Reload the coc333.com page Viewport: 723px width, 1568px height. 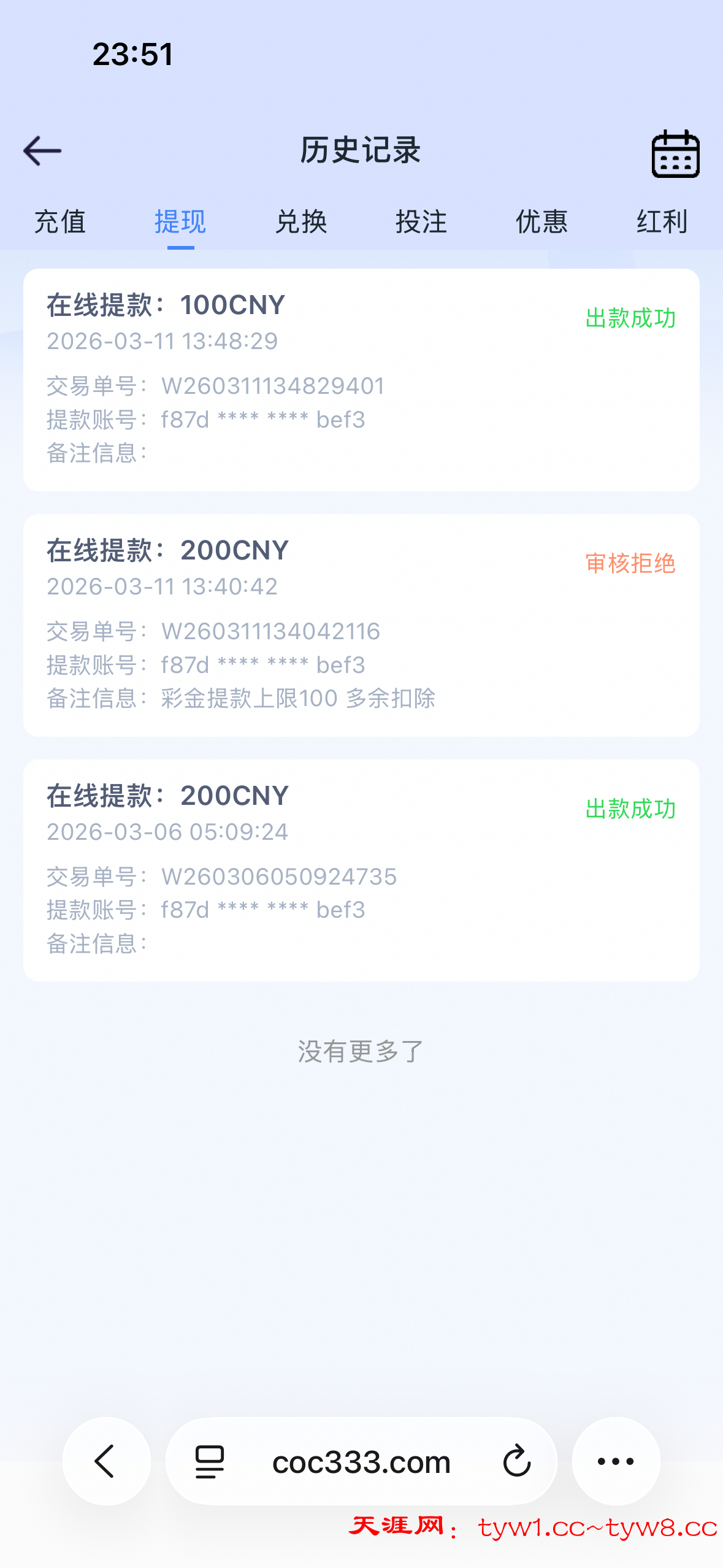pyautogui.click(x=517, y=1461)
